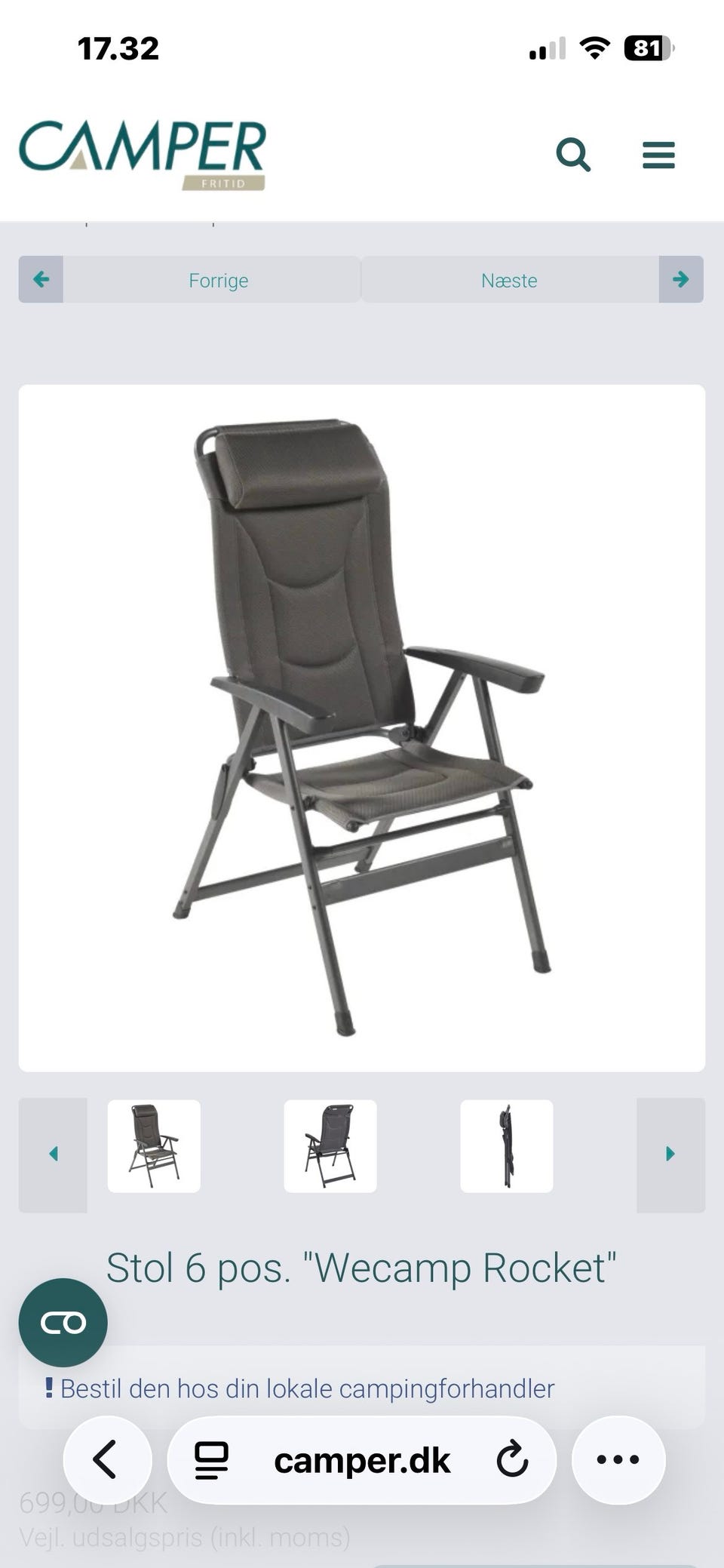Screen dimensions: 724x1568
Task: Select the folded chair thumbnail
Action: (x=507, y=1145)
